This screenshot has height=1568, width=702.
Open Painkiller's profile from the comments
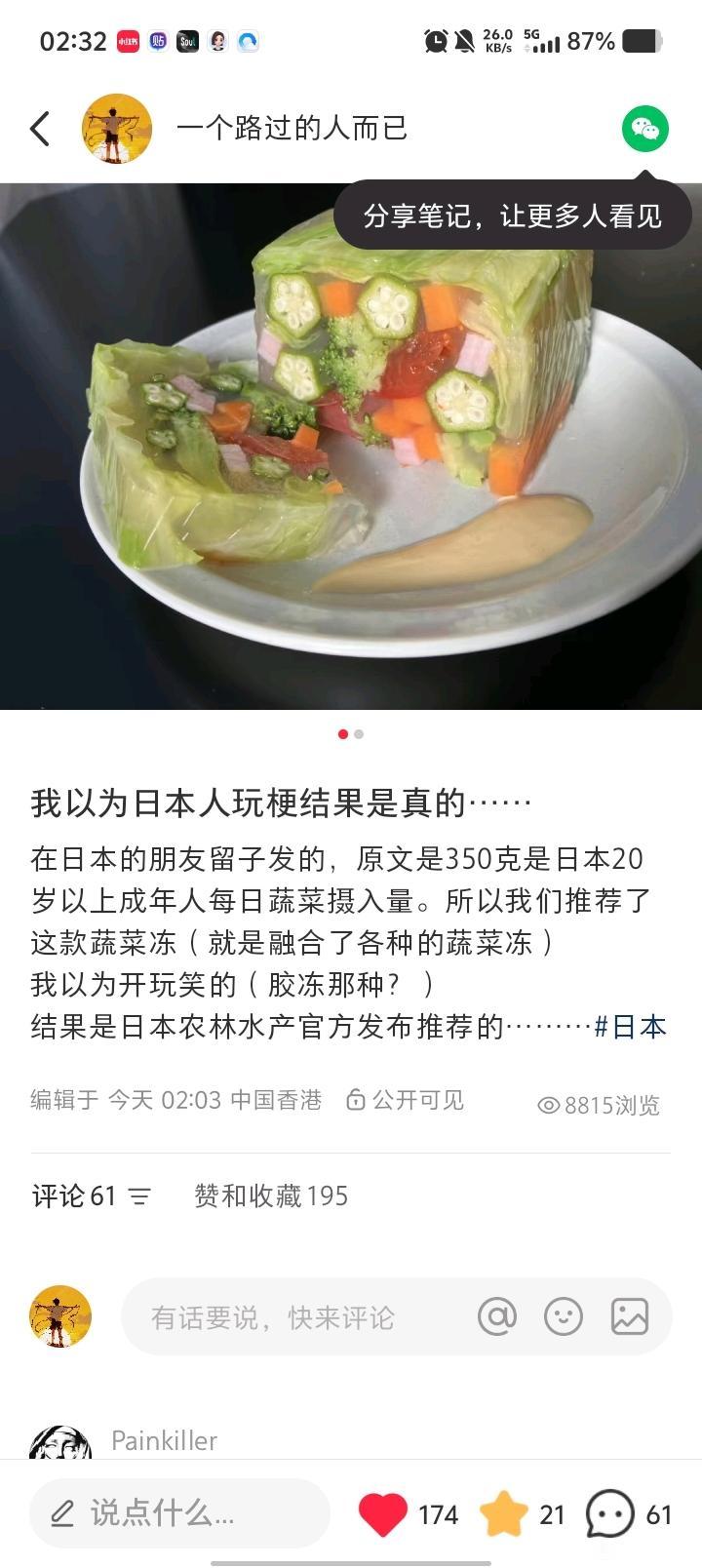pos(164,1440)
